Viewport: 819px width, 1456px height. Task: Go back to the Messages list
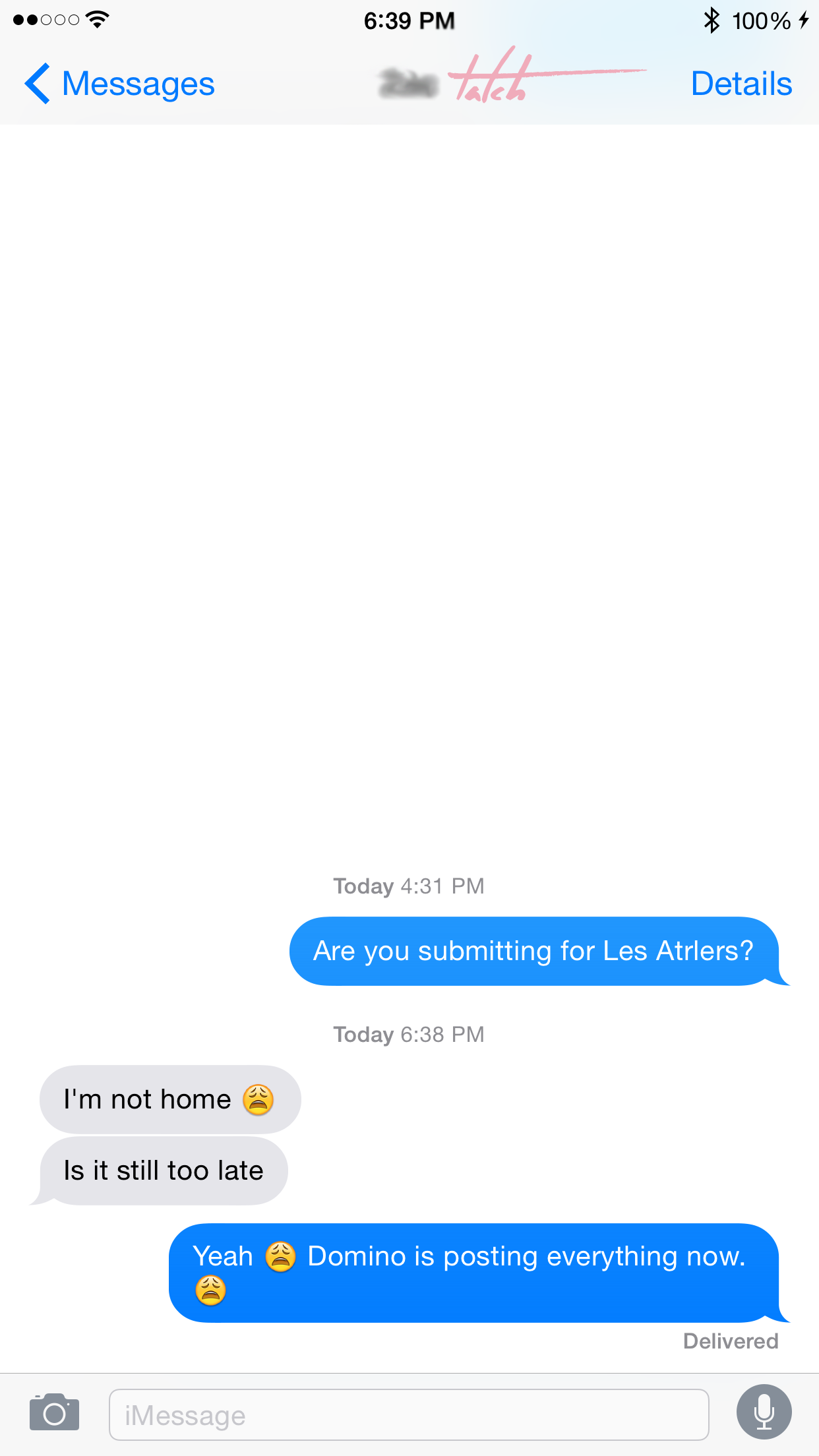(x=120, y=84)
